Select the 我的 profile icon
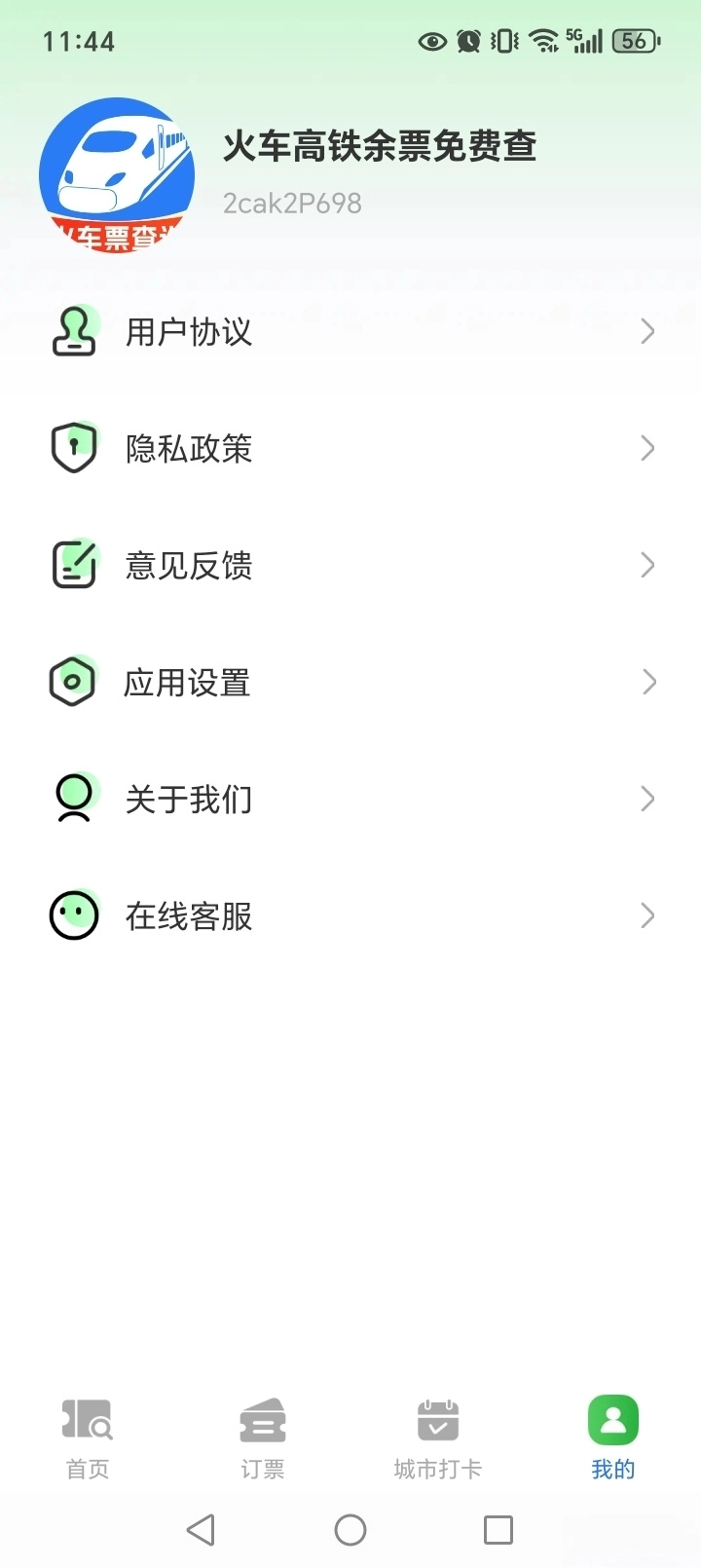Viewport: 701px width, 1568px height. pyautogui.click(x=612, y=1418)
